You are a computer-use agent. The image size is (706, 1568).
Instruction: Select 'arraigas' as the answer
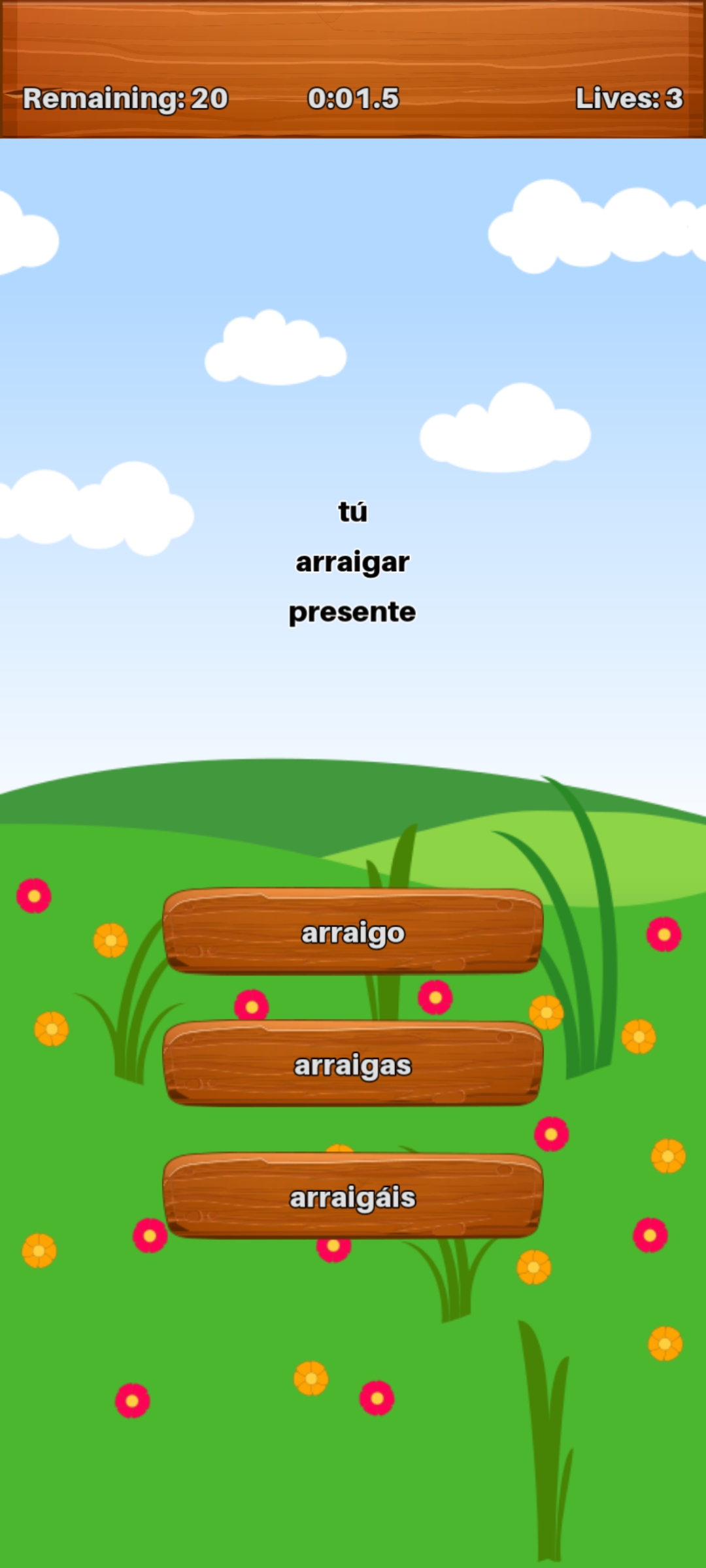coord(353,1064)
